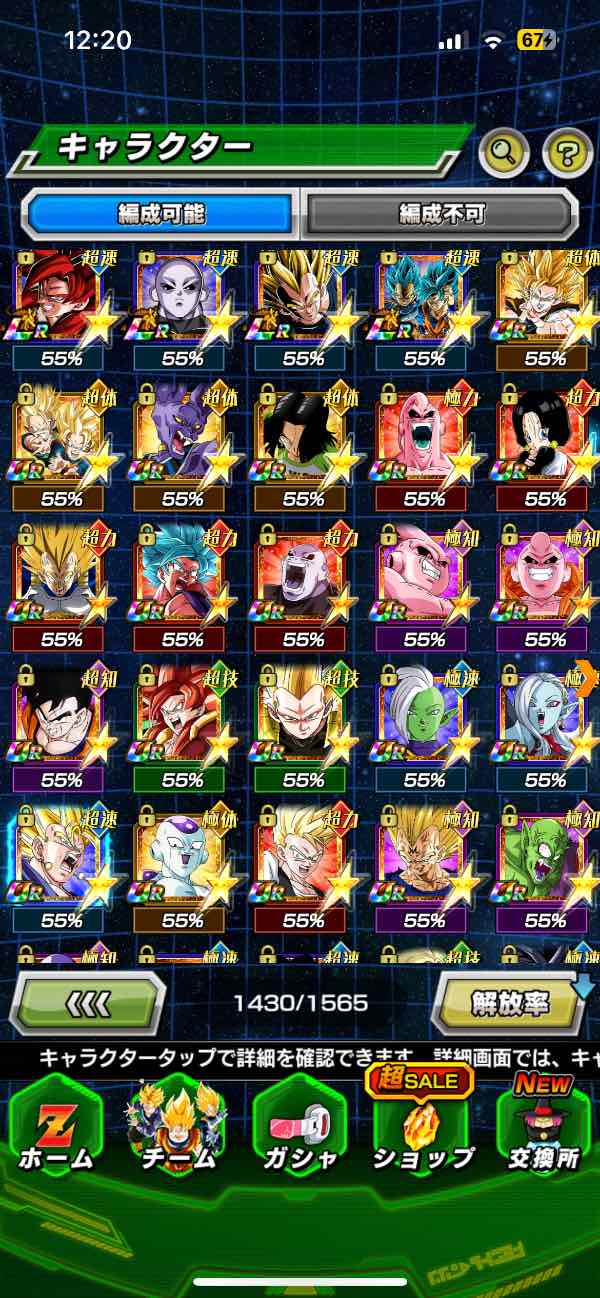Open the 交換所 menu

(543, 1126)
